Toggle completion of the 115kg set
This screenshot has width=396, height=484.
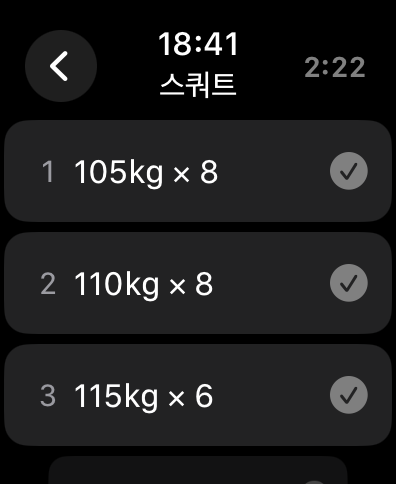pos(349,395)
